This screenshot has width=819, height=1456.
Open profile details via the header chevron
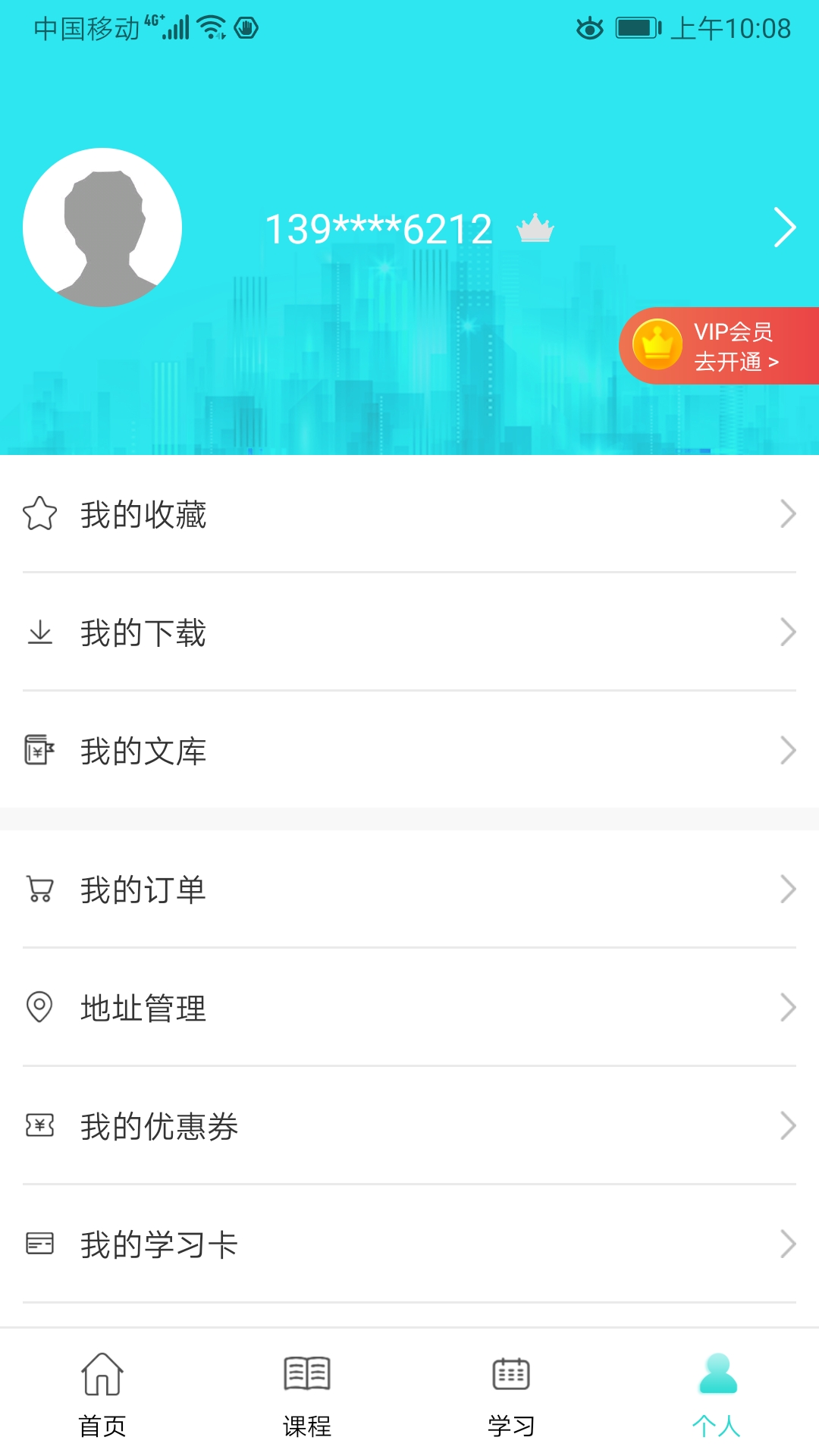[x=784, y=227]
